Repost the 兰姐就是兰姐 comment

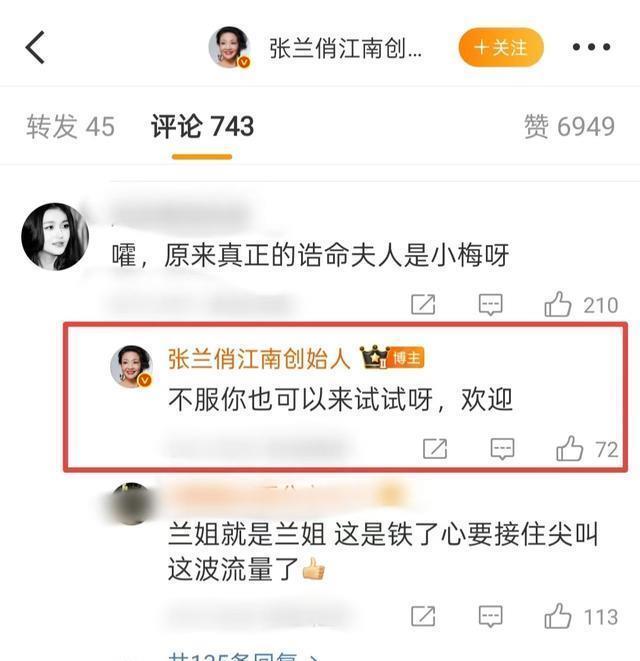423,616
